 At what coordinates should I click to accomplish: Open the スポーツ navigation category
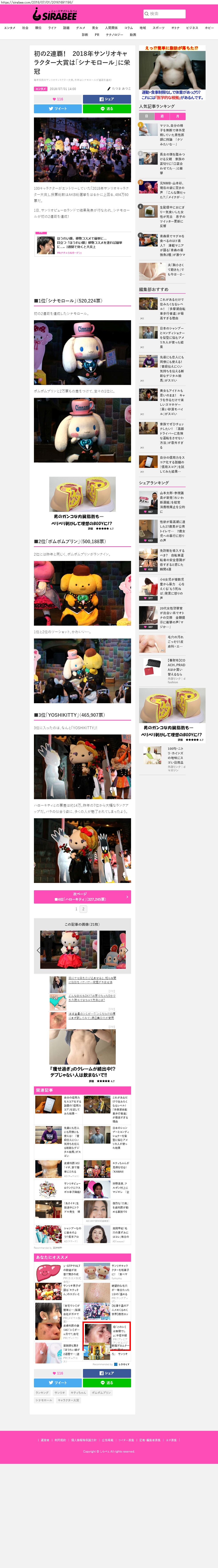pyautogui.click(x=158, y=28)
